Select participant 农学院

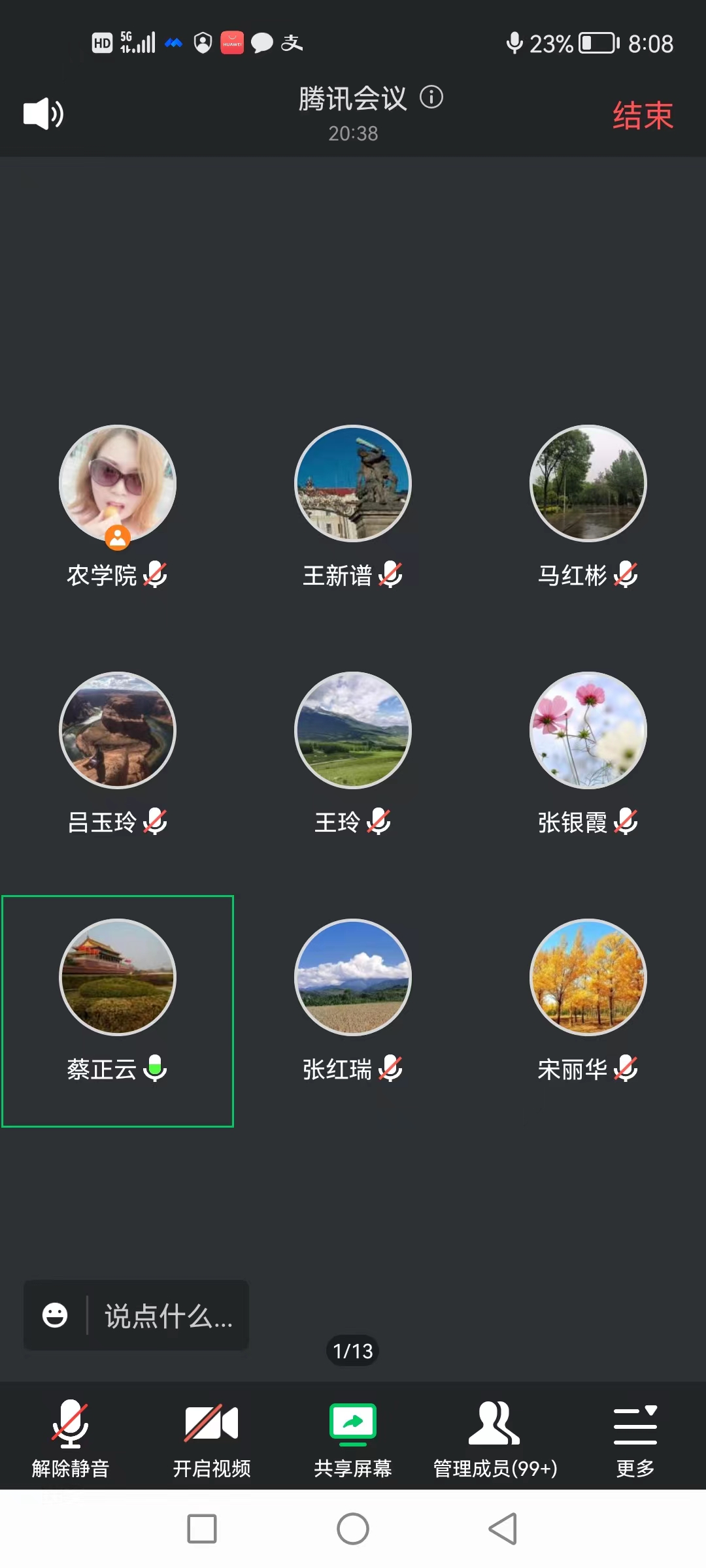point(118,484)
